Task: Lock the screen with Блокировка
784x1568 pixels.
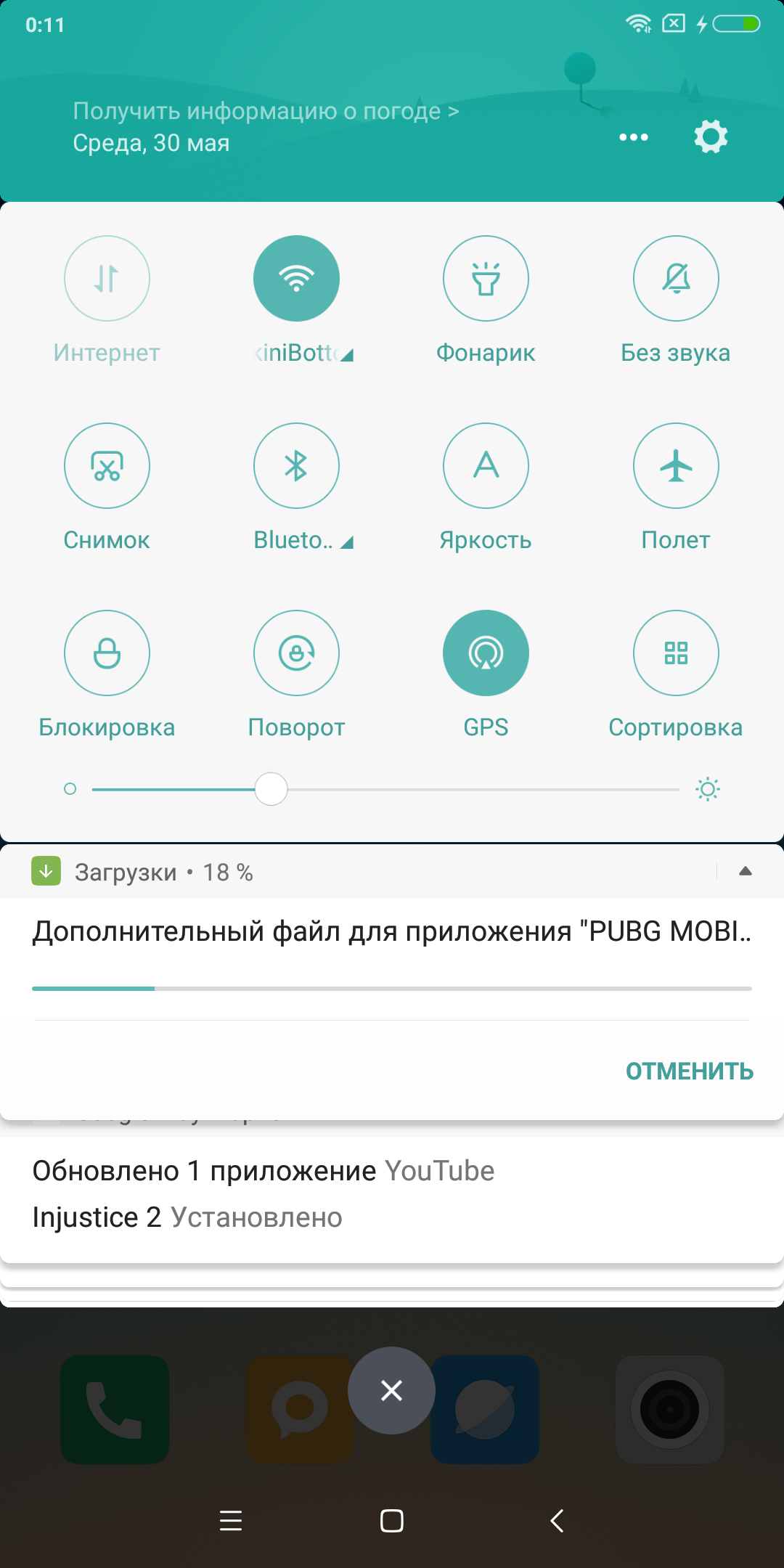Action: click(x=107, y=653)
